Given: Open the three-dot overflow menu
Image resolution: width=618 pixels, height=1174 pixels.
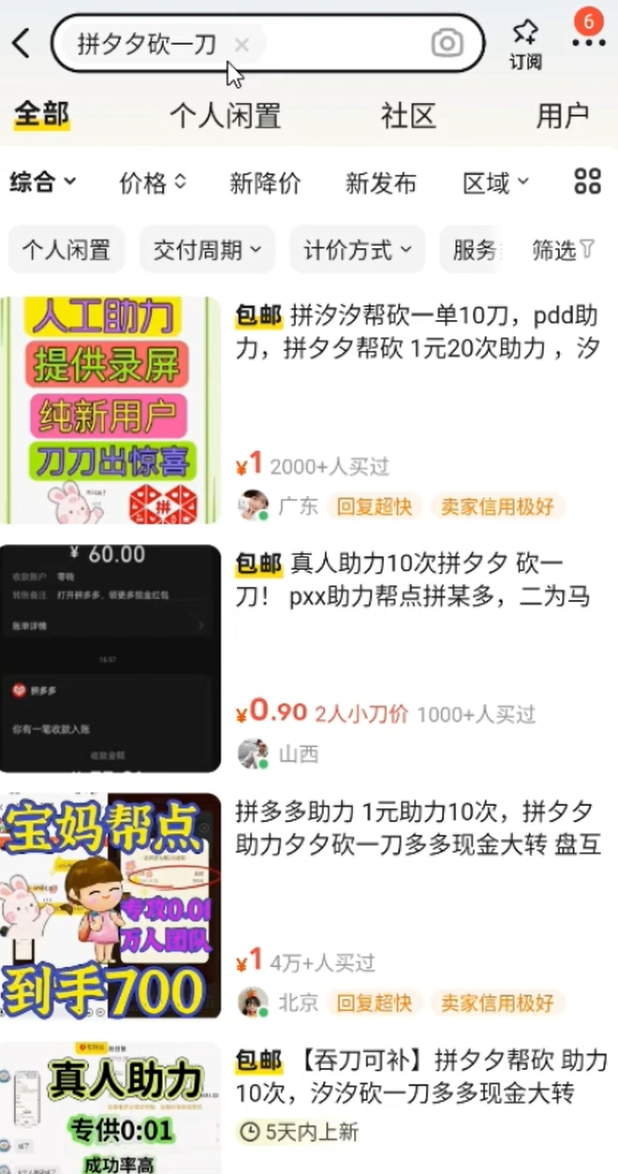Looking at the screenshot, I should [588, 43].
